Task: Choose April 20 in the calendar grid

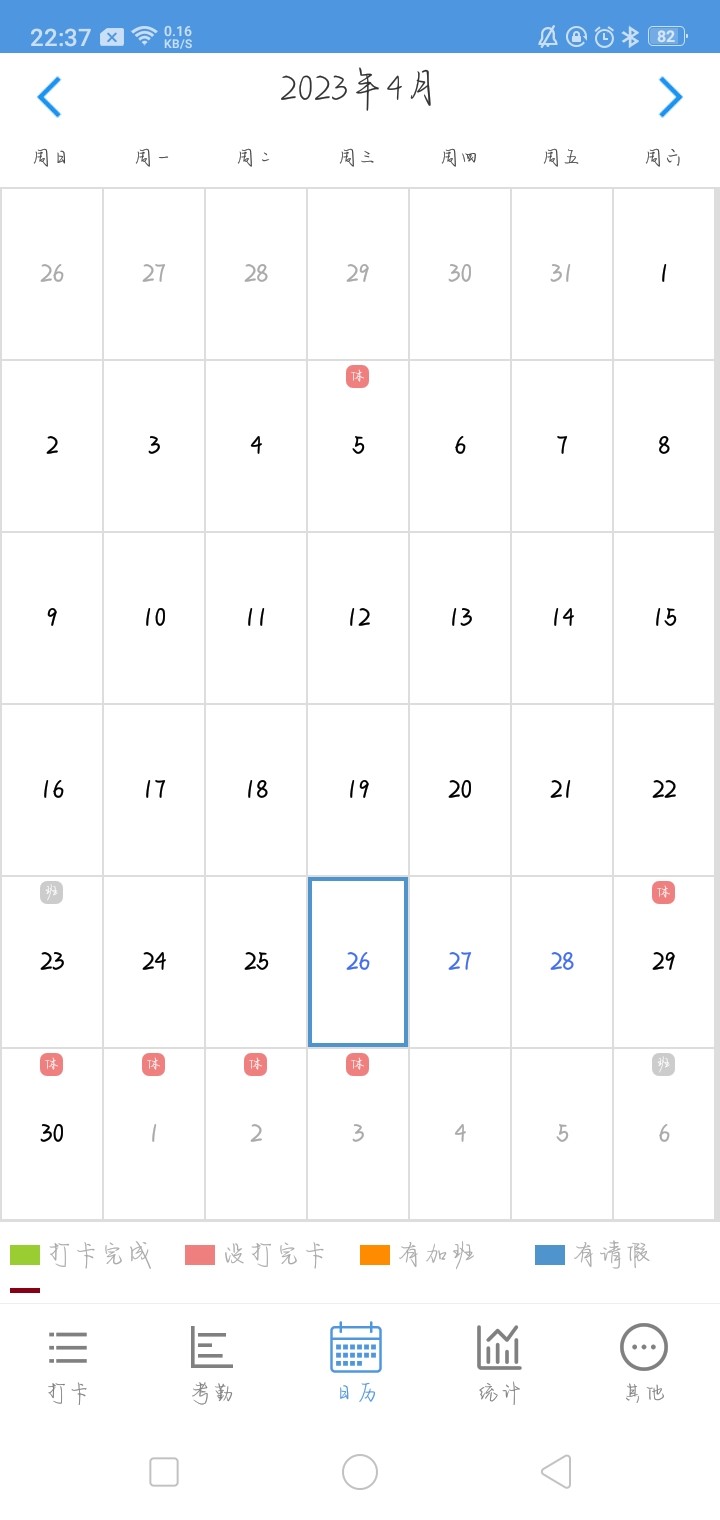Action: 460,789
